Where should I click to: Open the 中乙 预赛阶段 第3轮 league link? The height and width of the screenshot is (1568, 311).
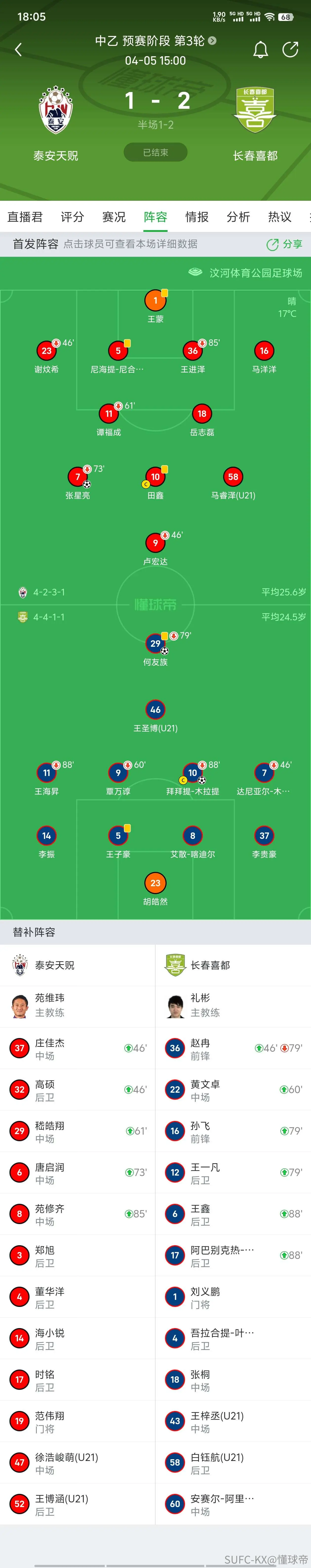click(155, 41)
